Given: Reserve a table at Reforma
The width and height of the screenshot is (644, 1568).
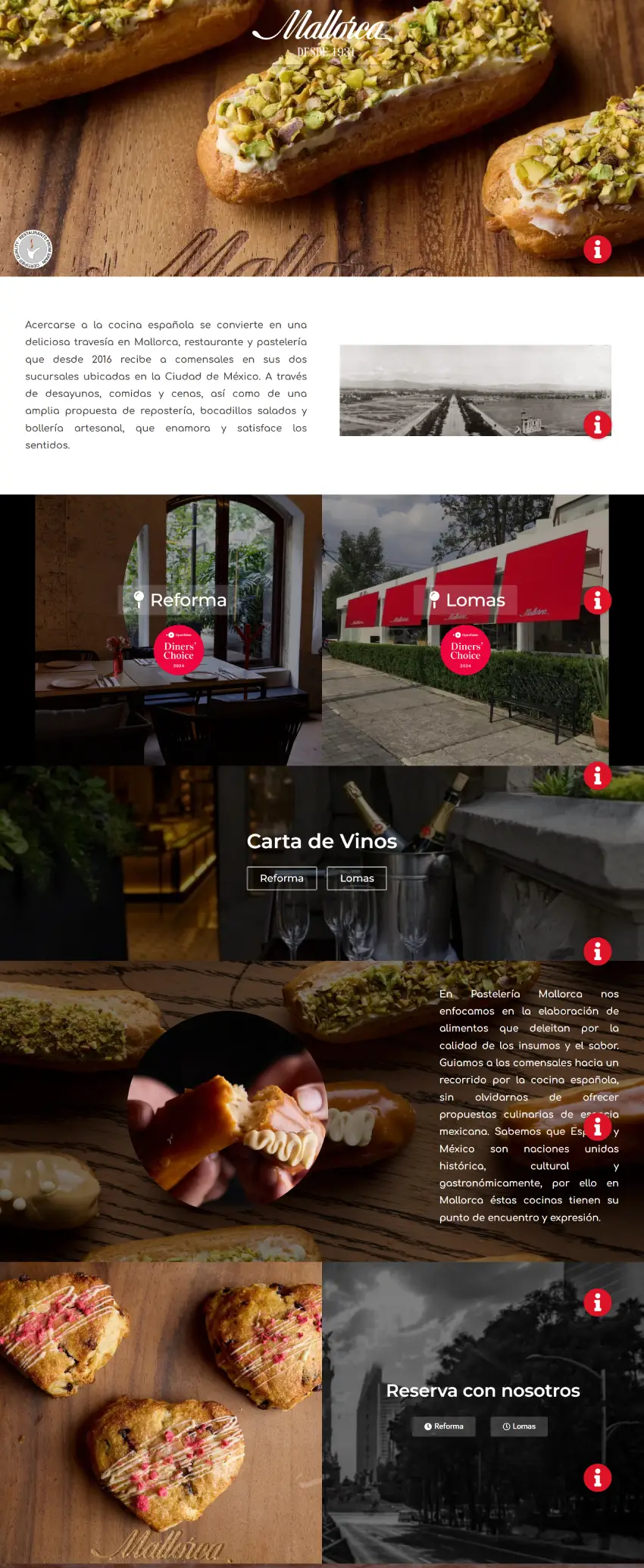Looking at the screenshot, I should pyautogui.click(x=444, y=1426).
